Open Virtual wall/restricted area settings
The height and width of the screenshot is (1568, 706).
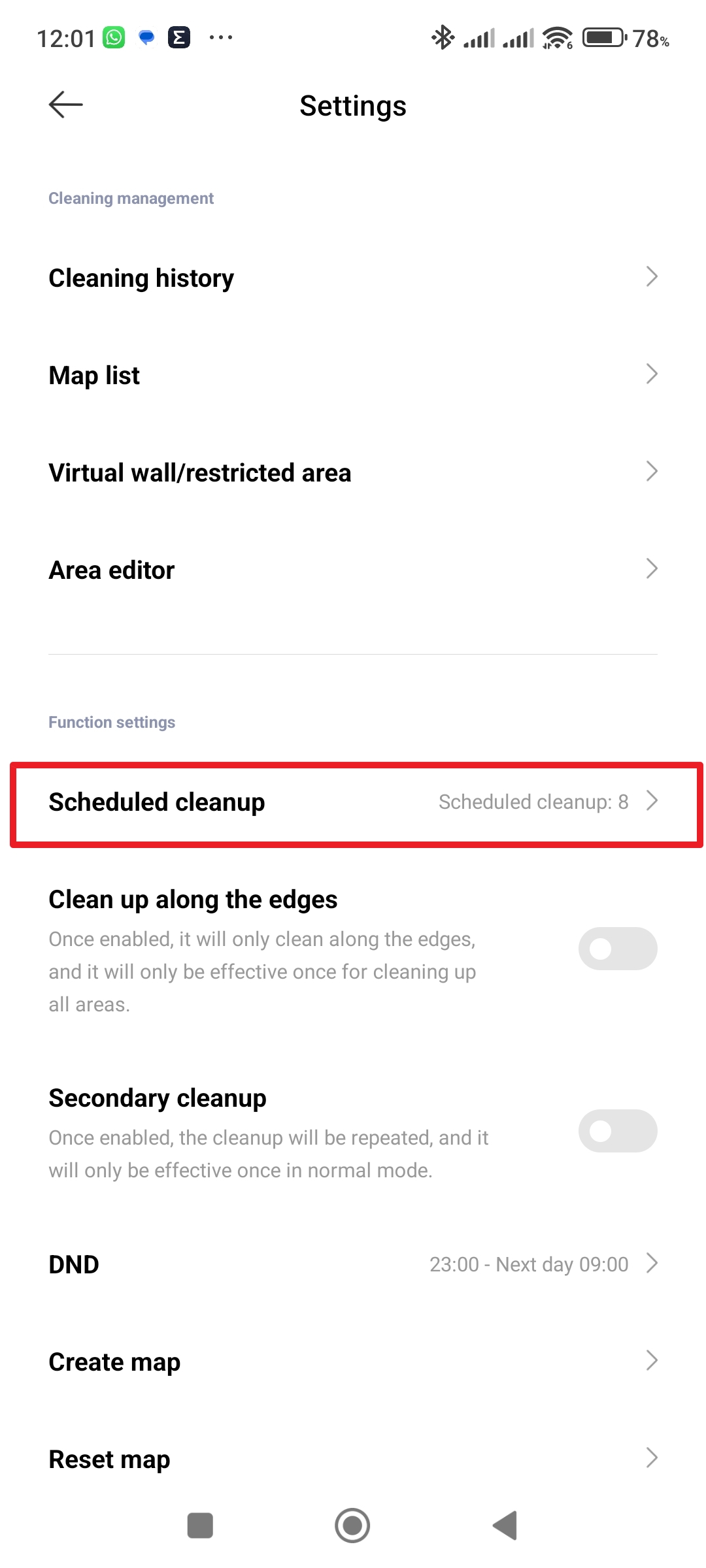[353, 472]
